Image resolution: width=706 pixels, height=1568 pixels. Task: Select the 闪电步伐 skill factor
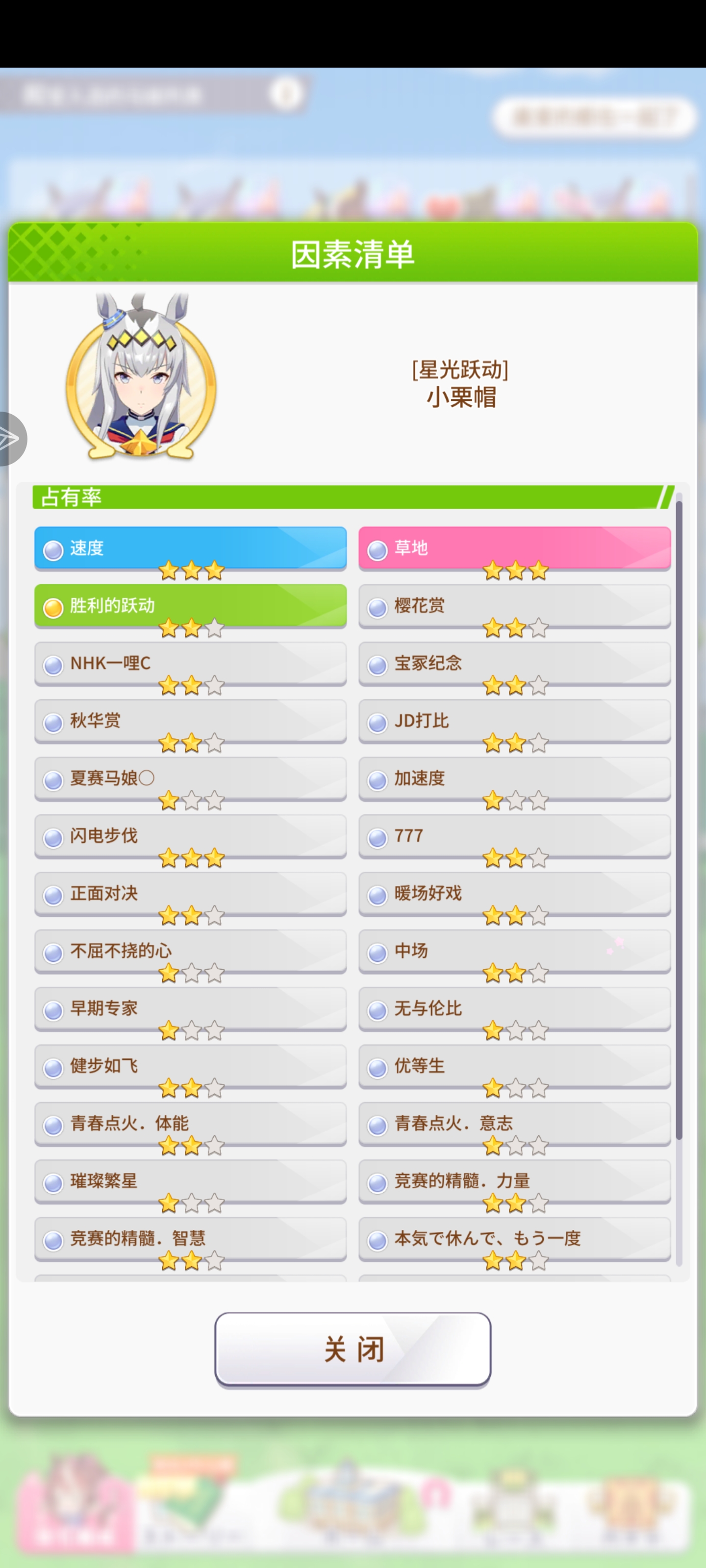[x=190, y=836]
